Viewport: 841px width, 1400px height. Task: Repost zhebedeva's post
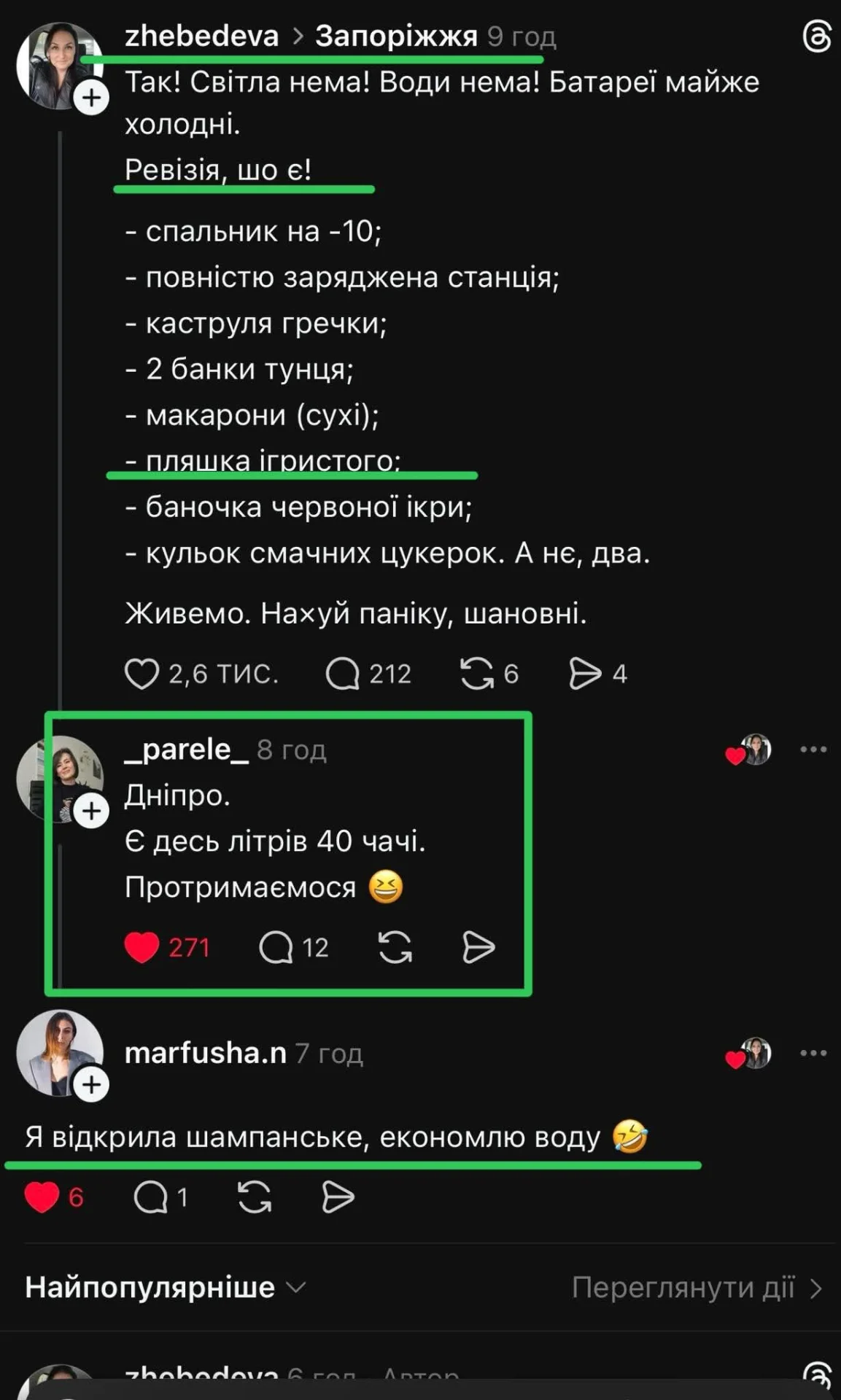coord(477,674)
